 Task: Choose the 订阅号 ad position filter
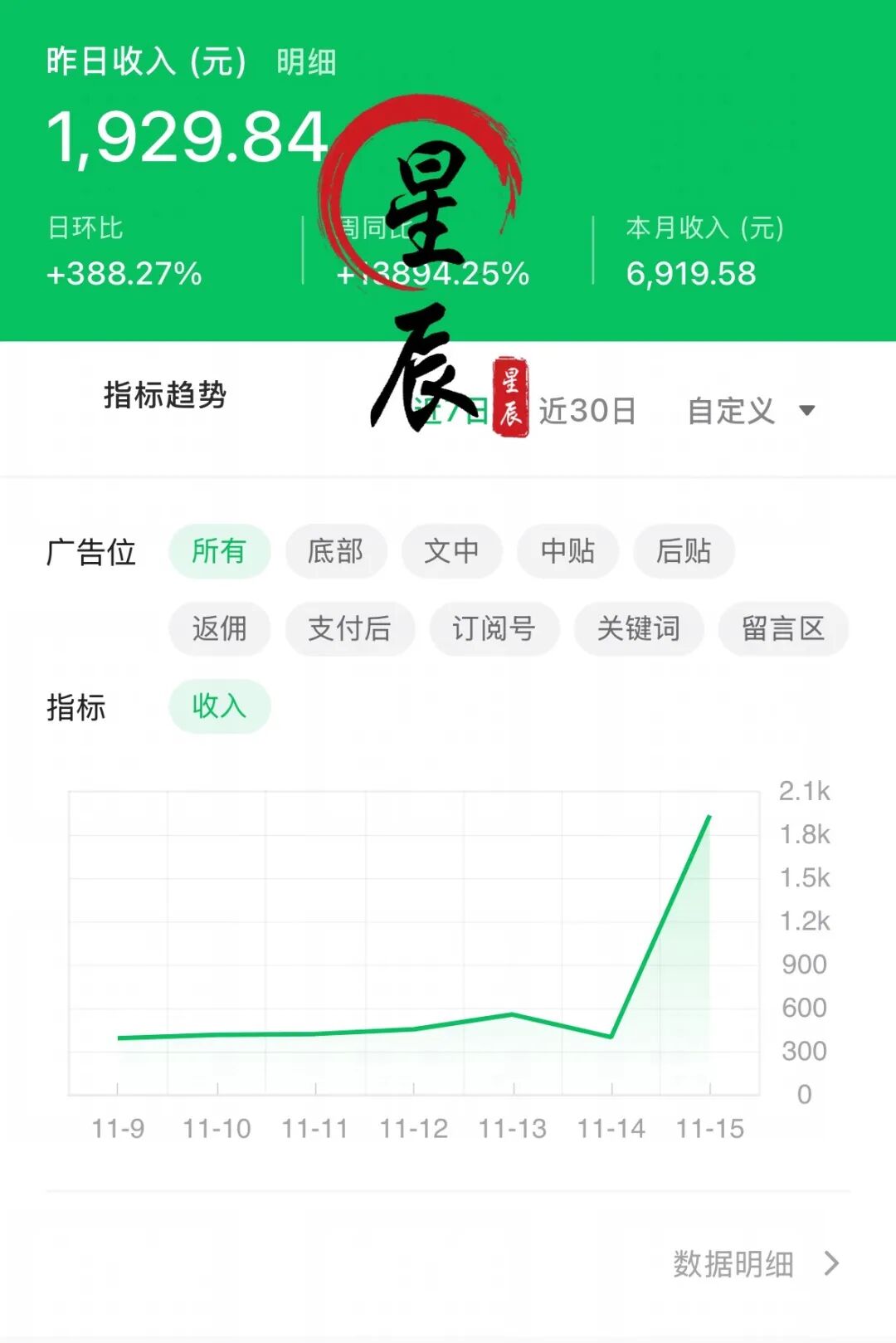click(494, 629)
